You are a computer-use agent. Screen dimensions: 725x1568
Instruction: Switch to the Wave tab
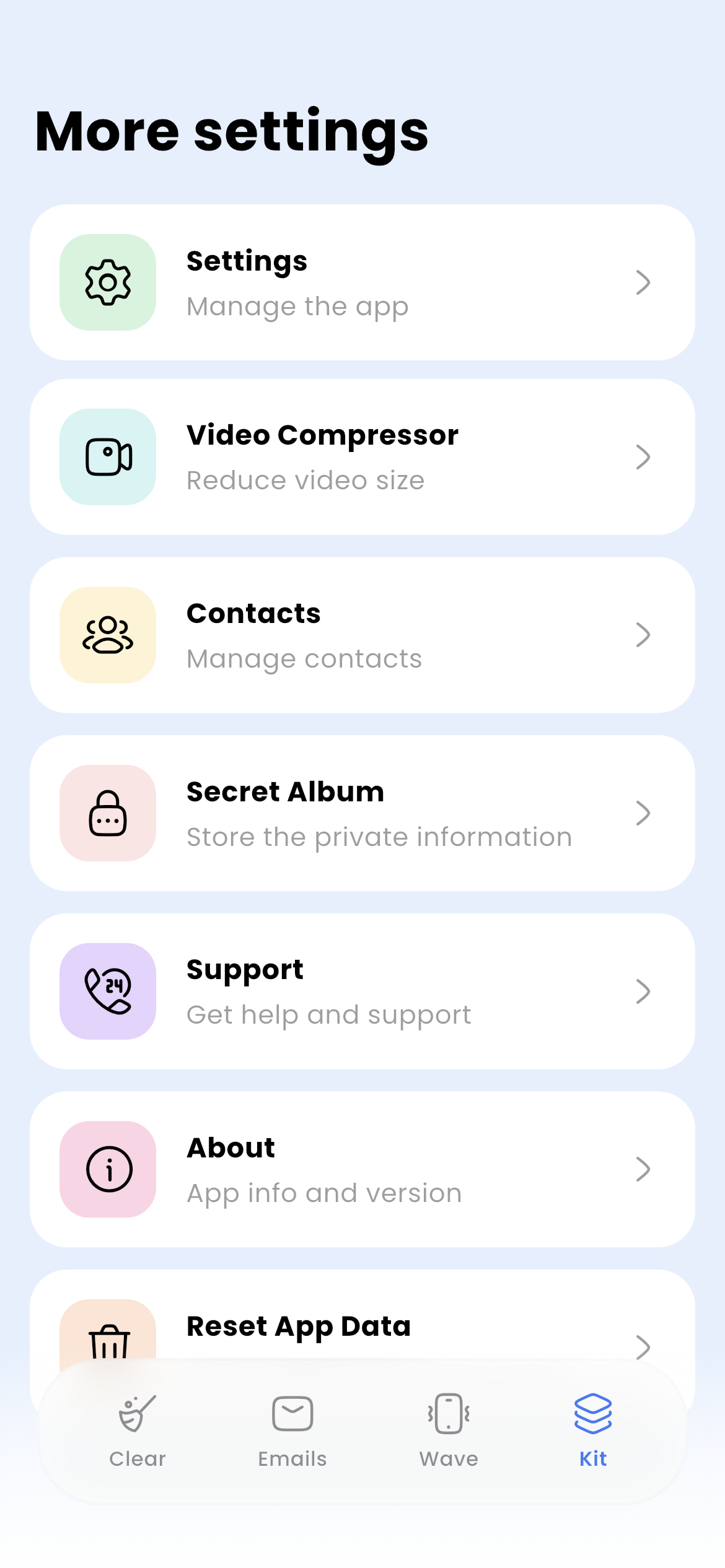(x=449, y=1431)
